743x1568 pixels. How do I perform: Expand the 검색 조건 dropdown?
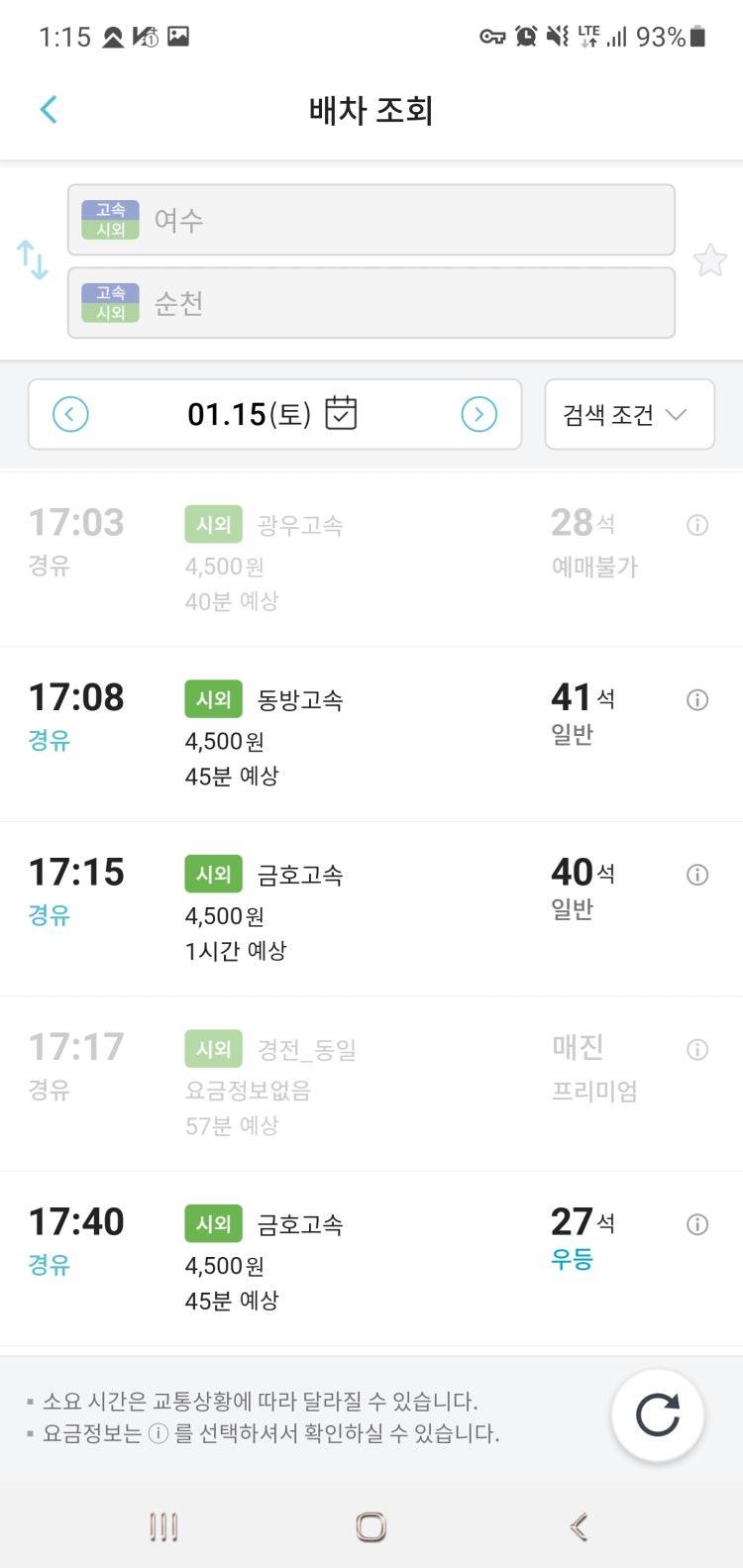(629, 414)
